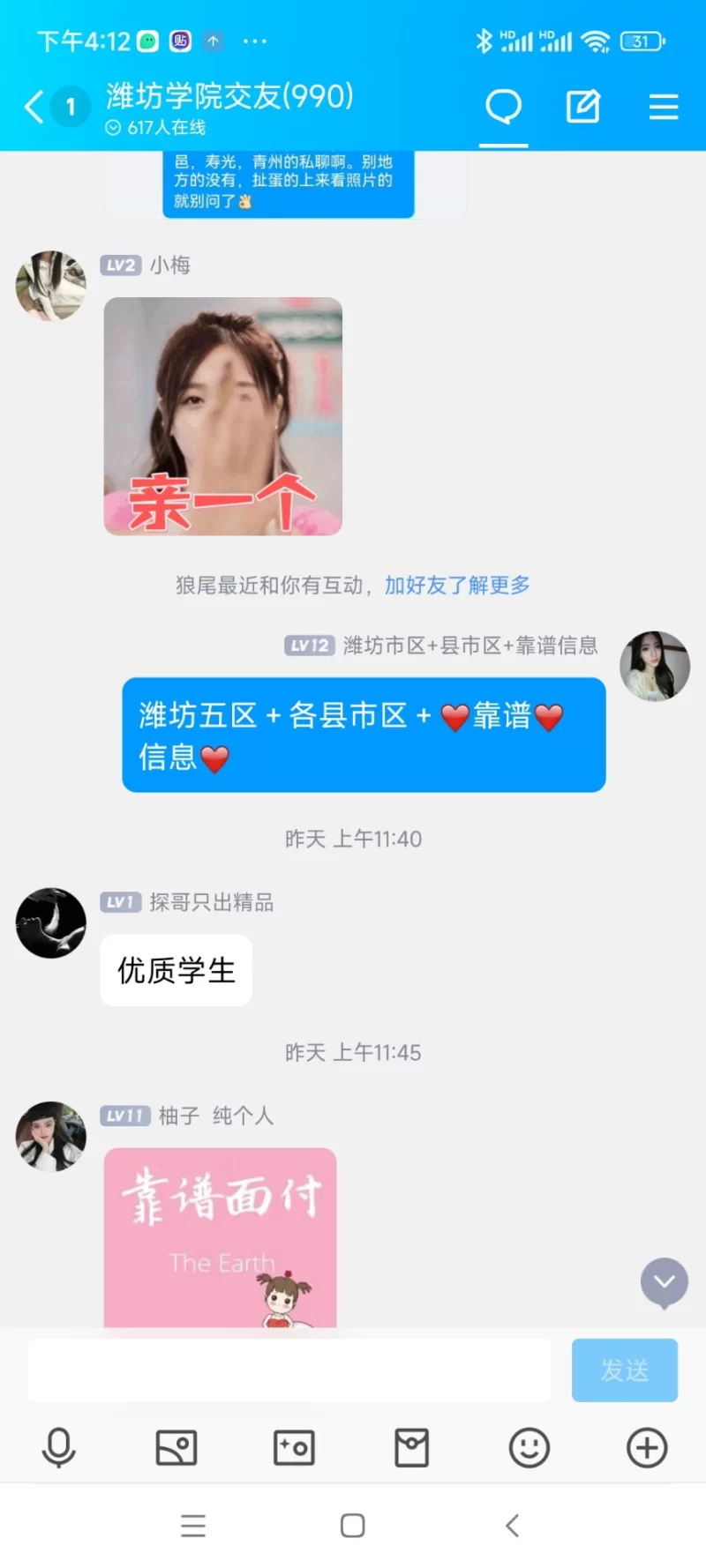Expand more options with plus icon
This screenshot has height=1568, width=706.
647,1447
